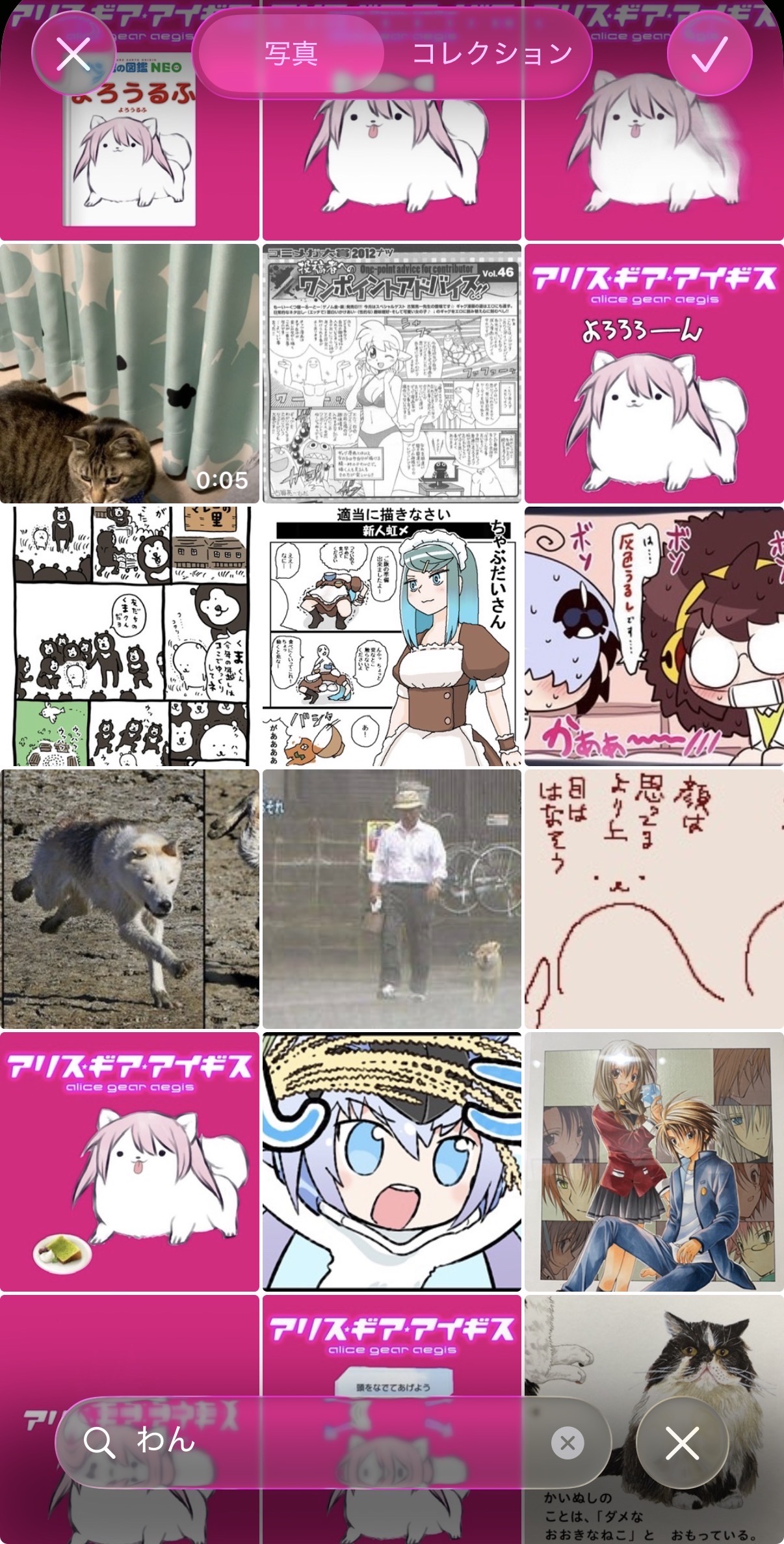Open the hand-drawn 顔は思ってるより上 sketch
784x1544 pixels.
pyautogui.click(x=654, y=899)
